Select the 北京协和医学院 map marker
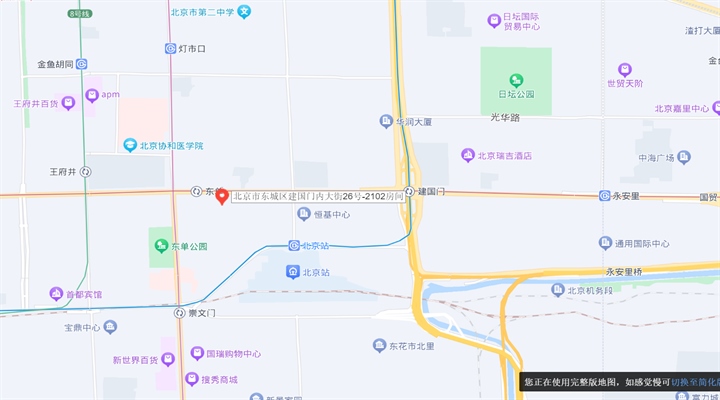 click(130, 145)
